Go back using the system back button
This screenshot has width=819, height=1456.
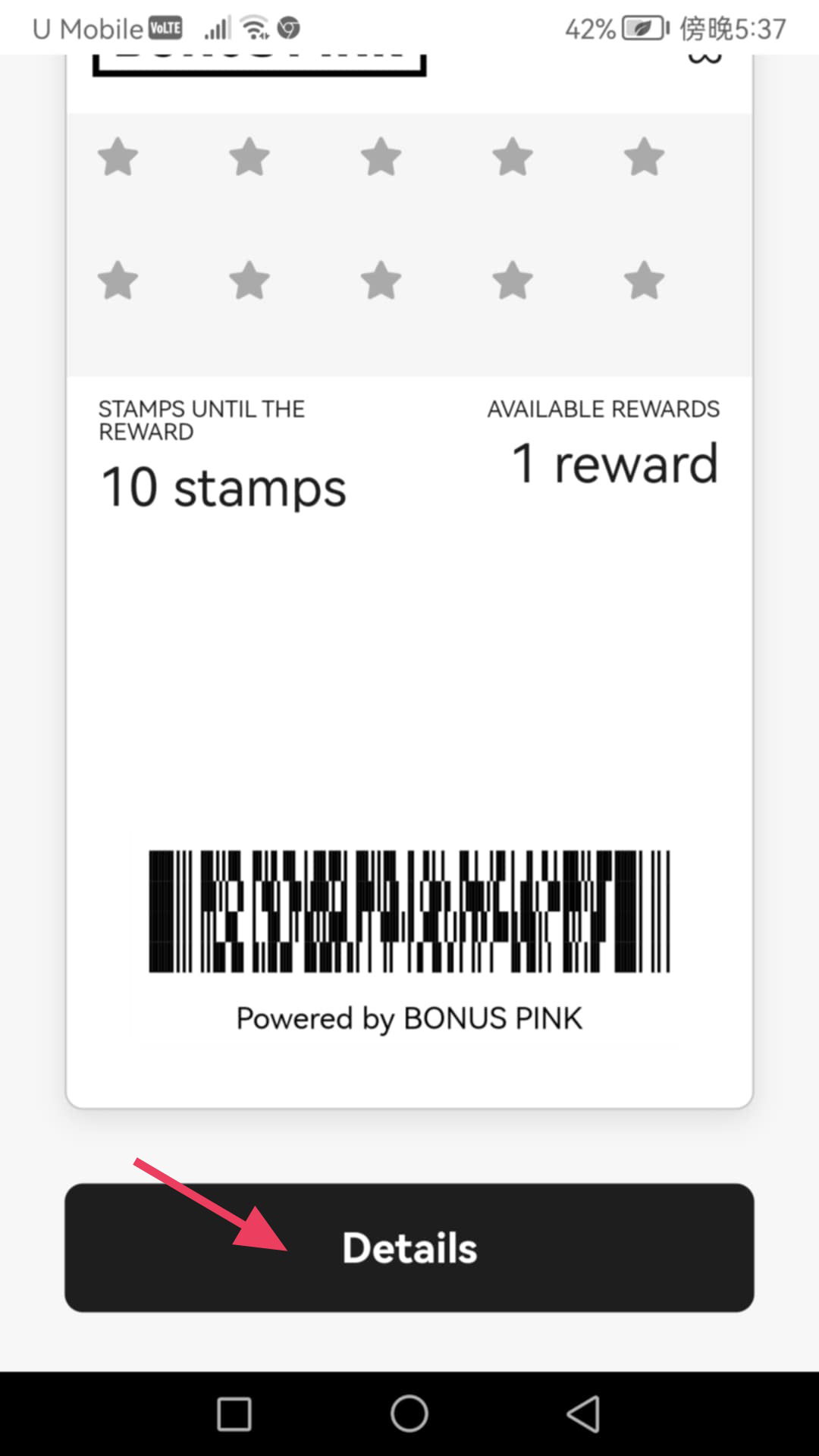coord(584,1414)
